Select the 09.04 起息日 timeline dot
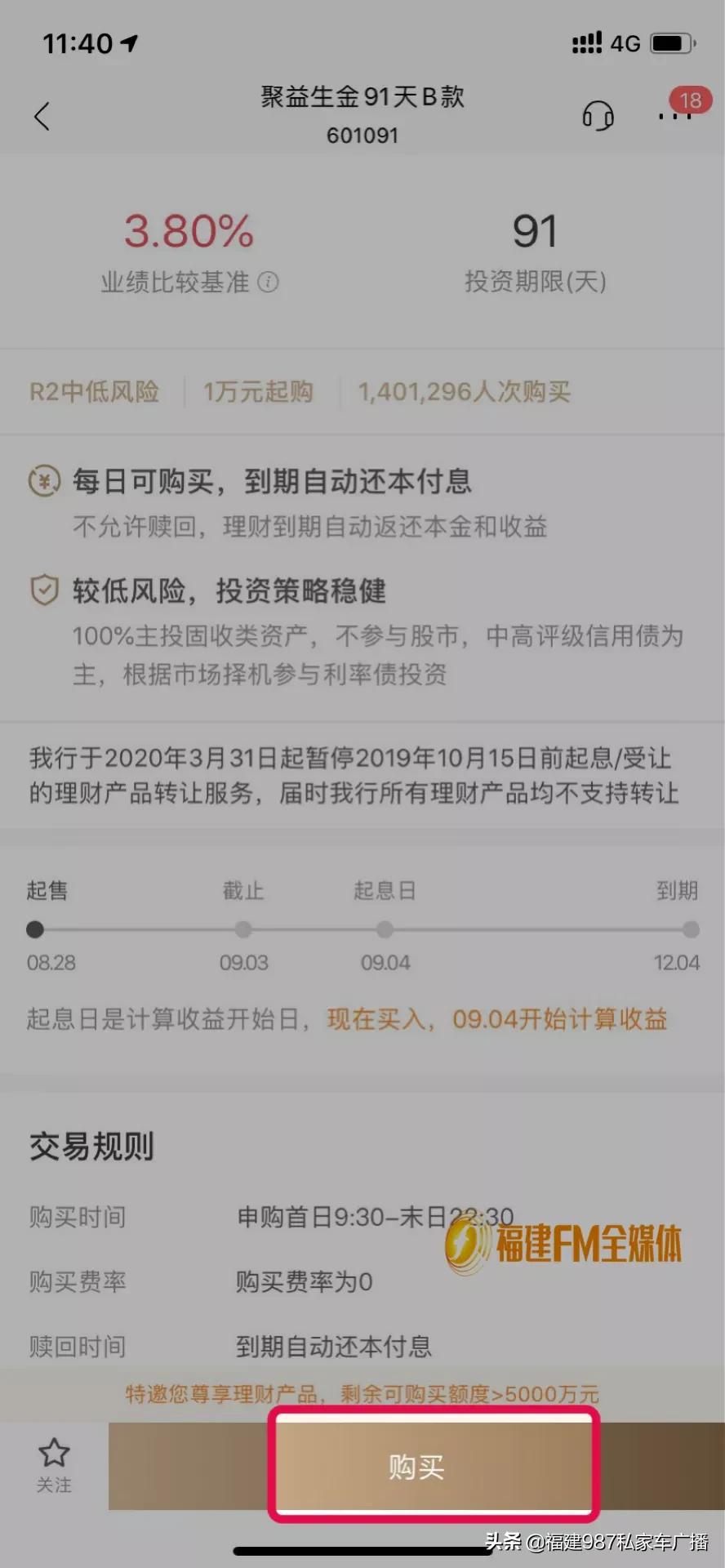 click(x=384, y=930)
